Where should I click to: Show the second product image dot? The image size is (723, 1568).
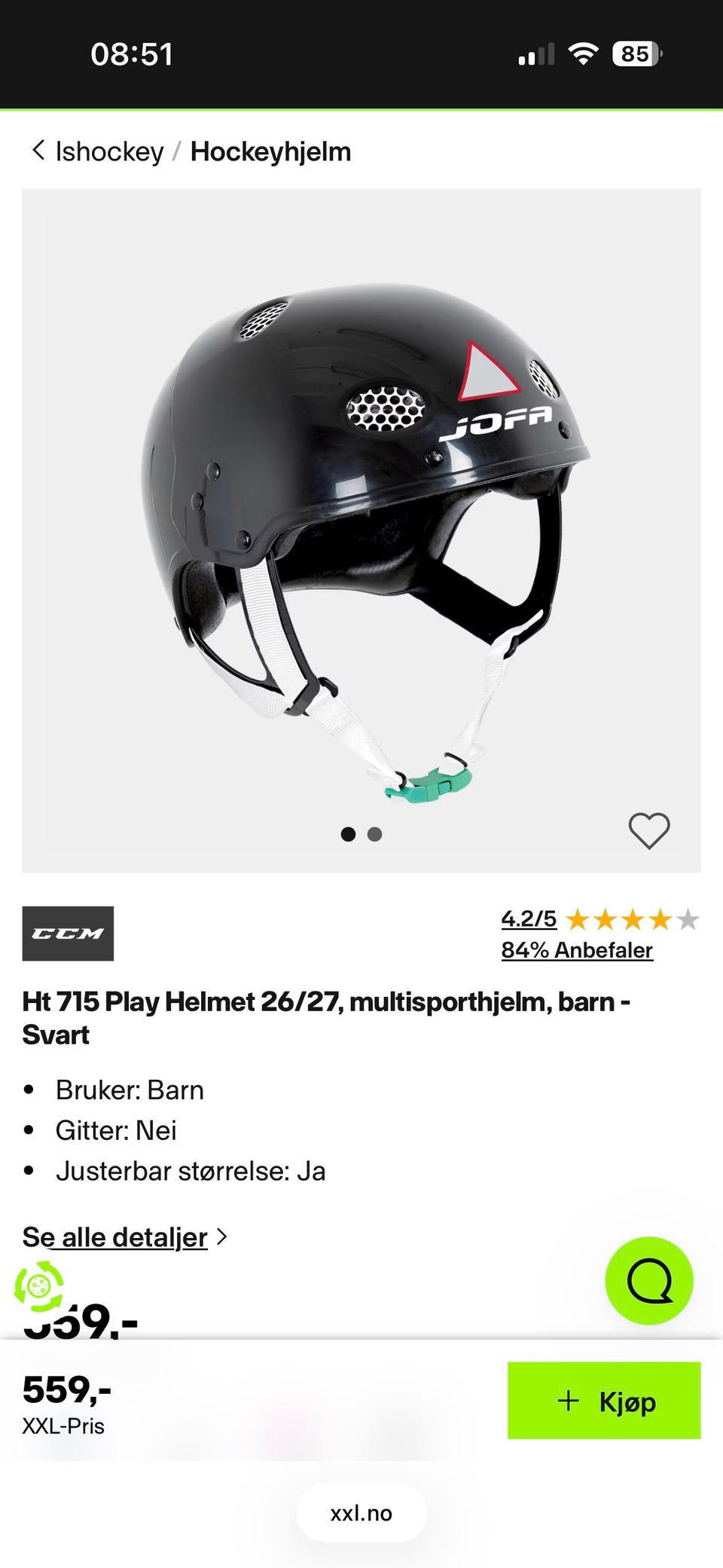[x=374, y=834]
